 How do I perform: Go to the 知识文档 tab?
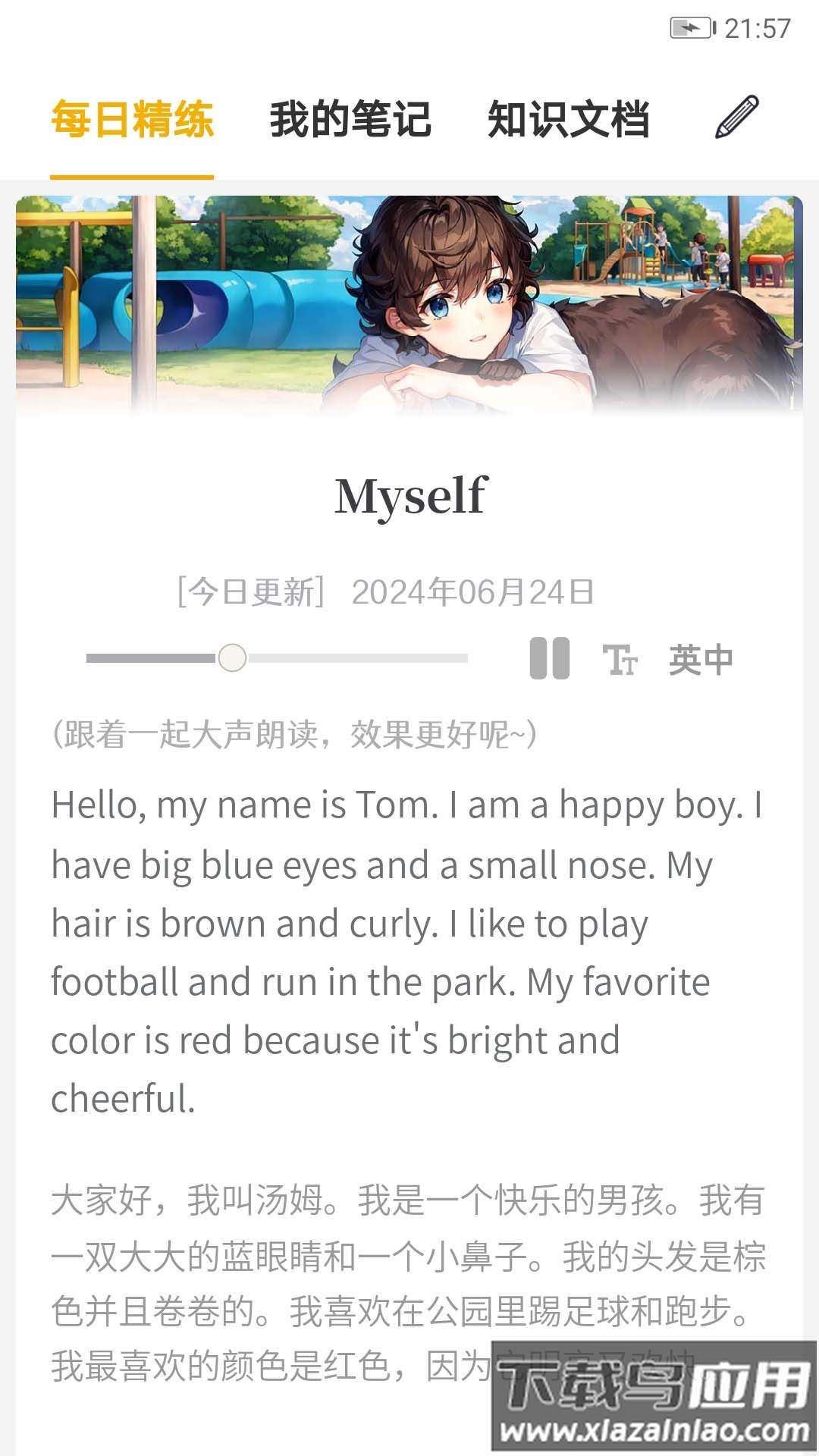[568, 120]
